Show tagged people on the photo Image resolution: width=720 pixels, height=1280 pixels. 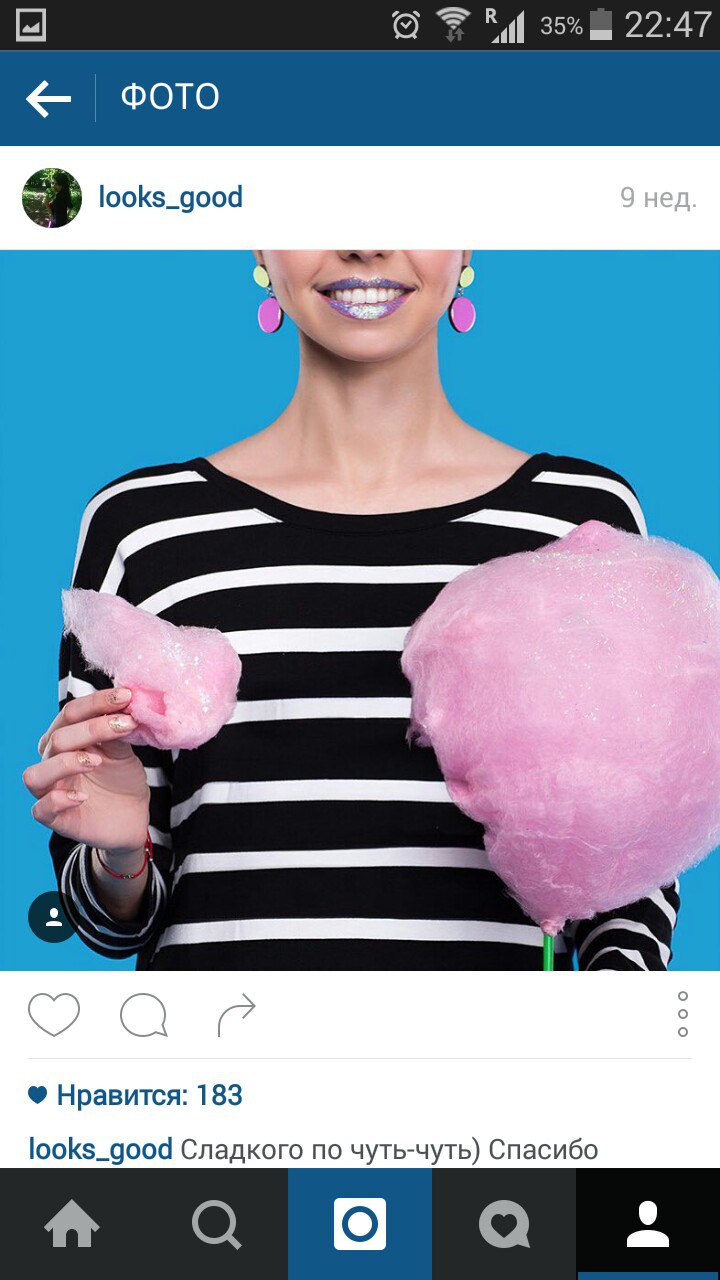coord(53,917)
